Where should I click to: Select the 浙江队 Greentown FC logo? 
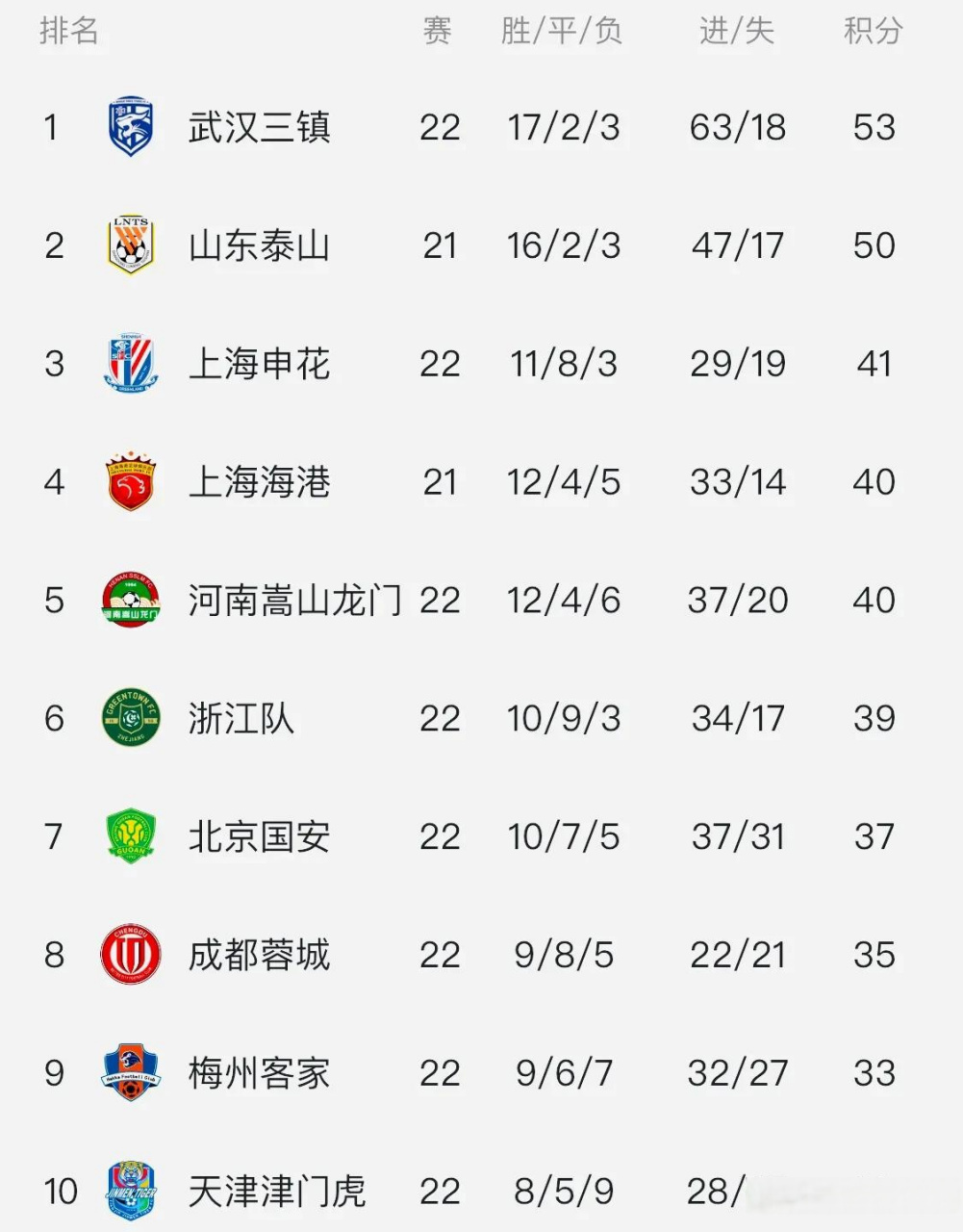131,717
